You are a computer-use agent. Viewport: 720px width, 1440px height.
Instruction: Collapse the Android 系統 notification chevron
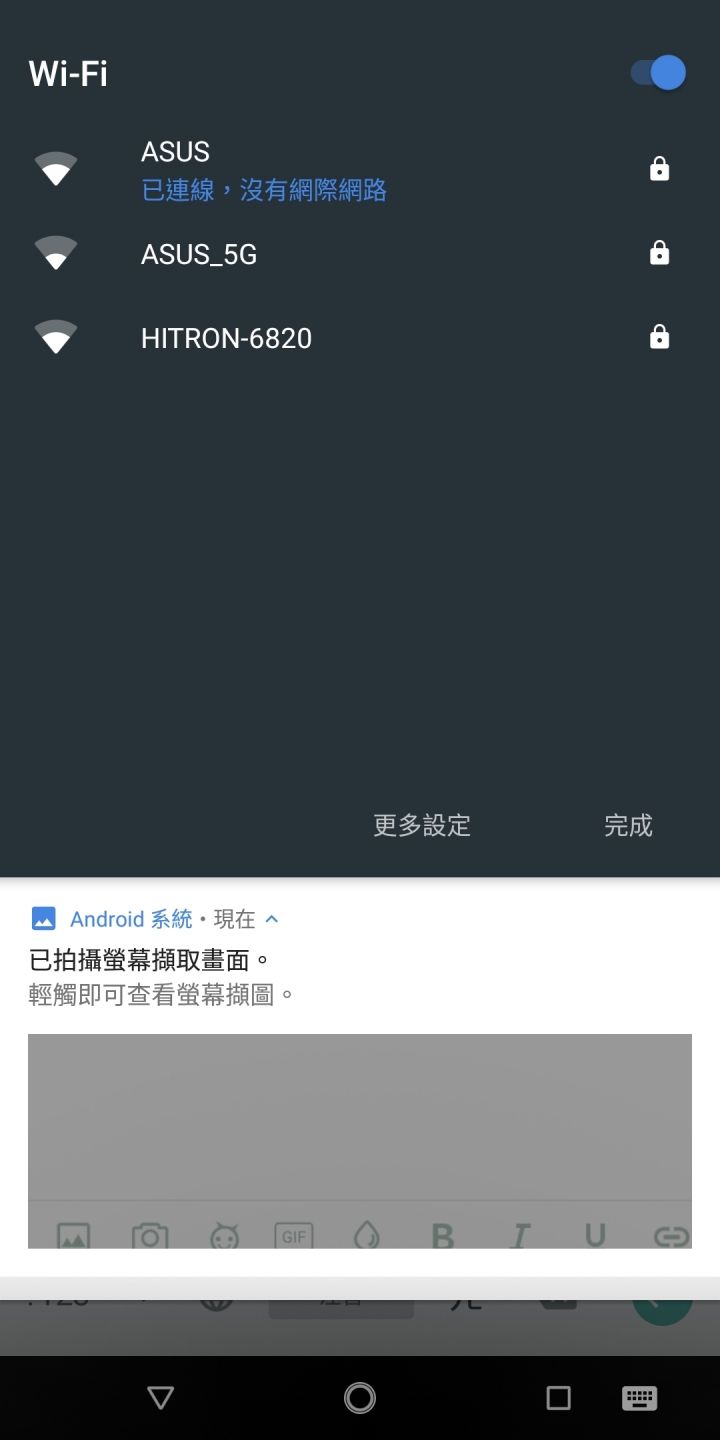point(272,918)
